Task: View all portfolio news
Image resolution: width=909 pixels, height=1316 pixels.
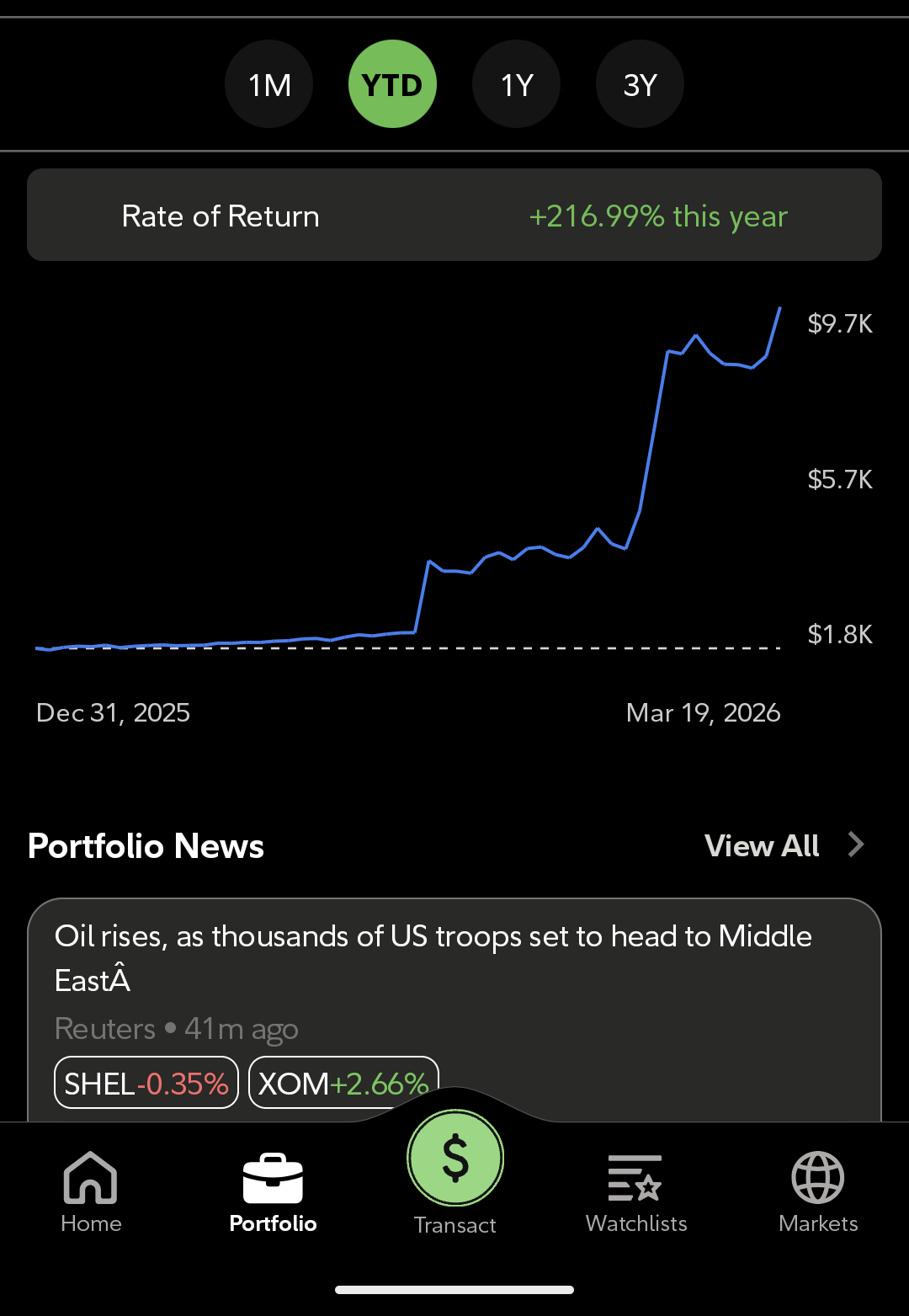Action: (x=784, y=845)
